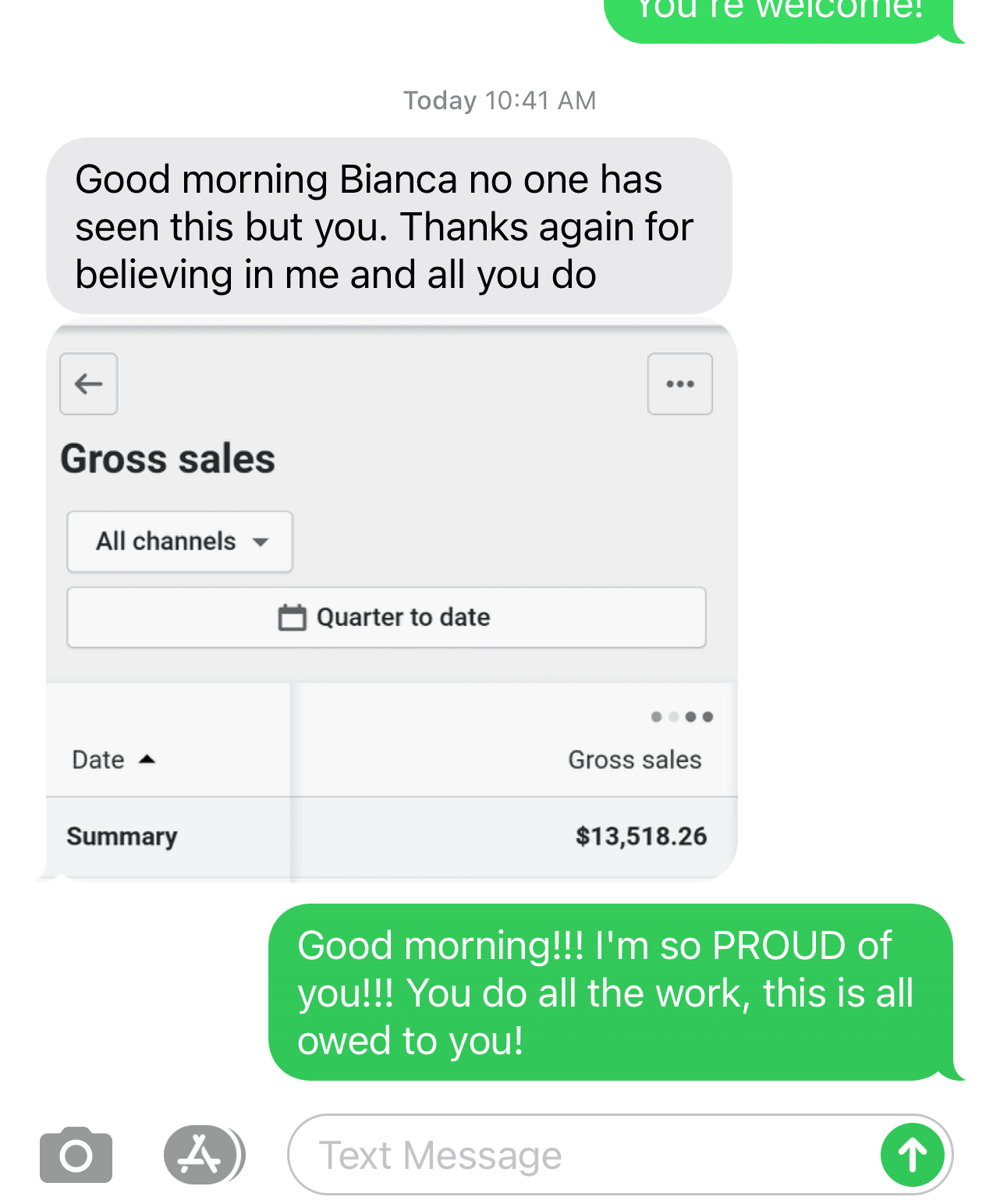Open the camera to attach a photo
The width and height of the screenshot is (1000, 1204).
tap(76, 1155)
